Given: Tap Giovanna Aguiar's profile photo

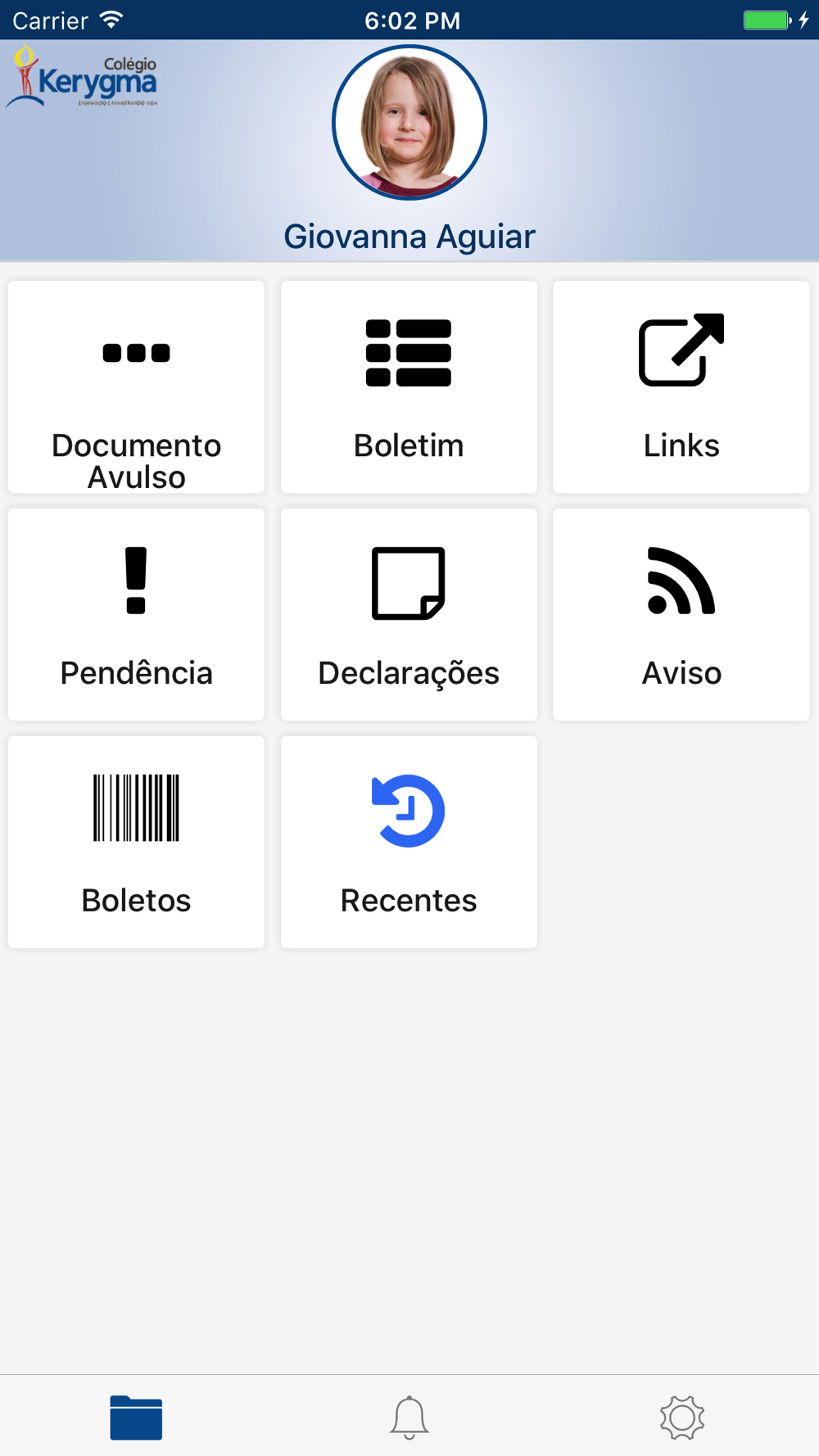Looking at the screenshot, I should (x=409, y=123).
